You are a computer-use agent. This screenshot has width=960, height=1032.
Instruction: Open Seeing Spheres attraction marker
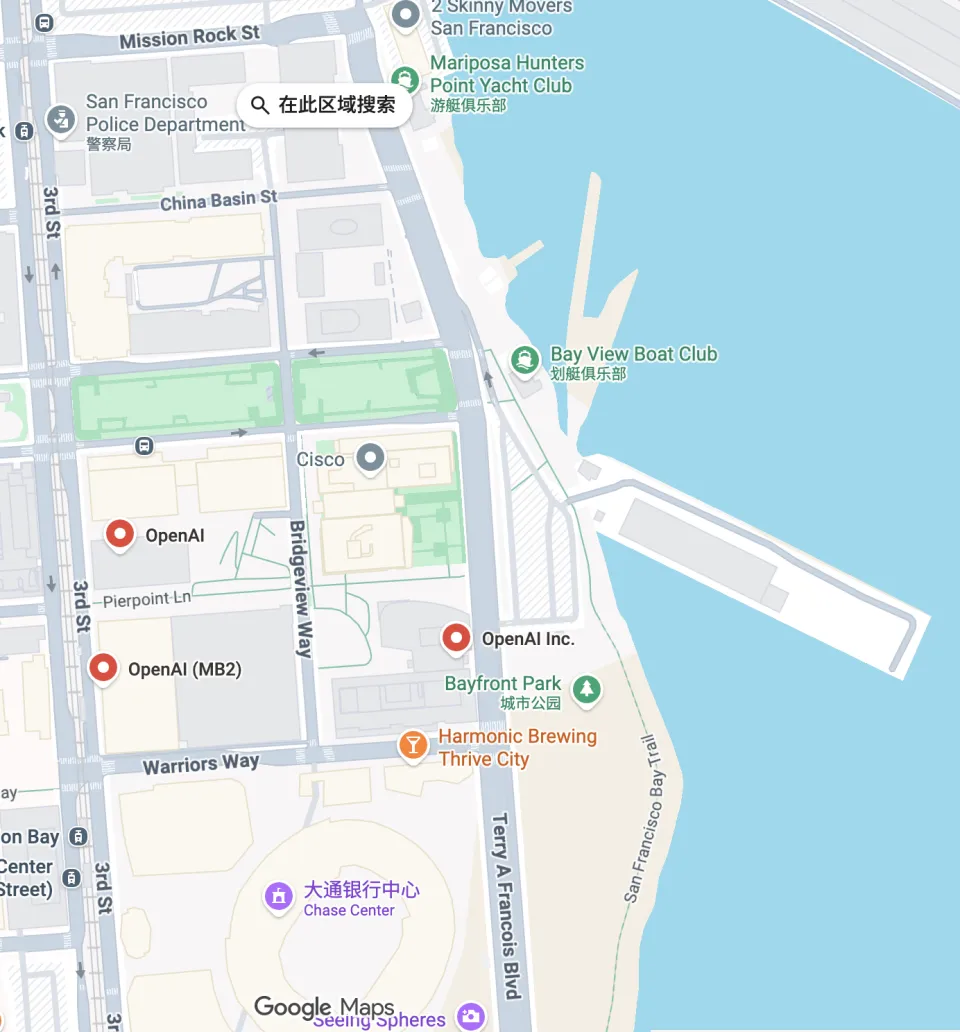[469, 1018]
